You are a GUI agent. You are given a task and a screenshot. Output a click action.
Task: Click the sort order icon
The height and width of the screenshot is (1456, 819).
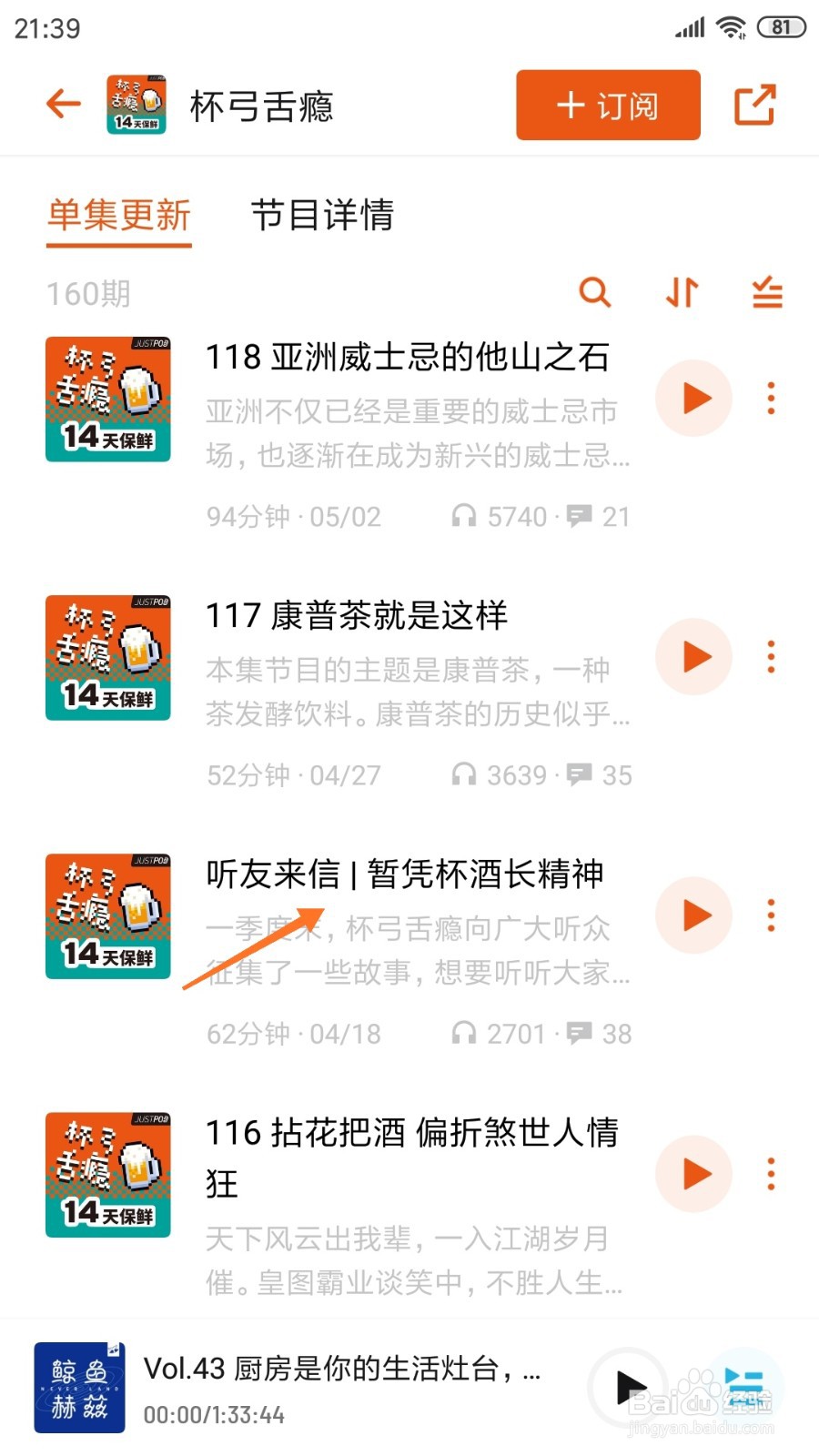[680, 292]
